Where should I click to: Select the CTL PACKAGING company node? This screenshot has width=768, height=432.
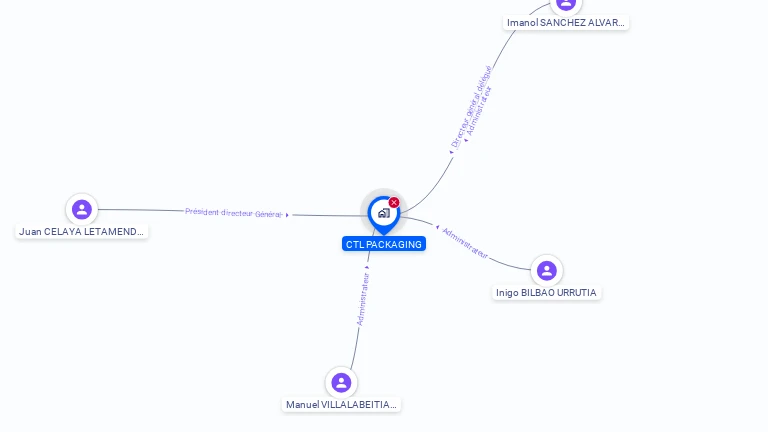pos(383,213)
